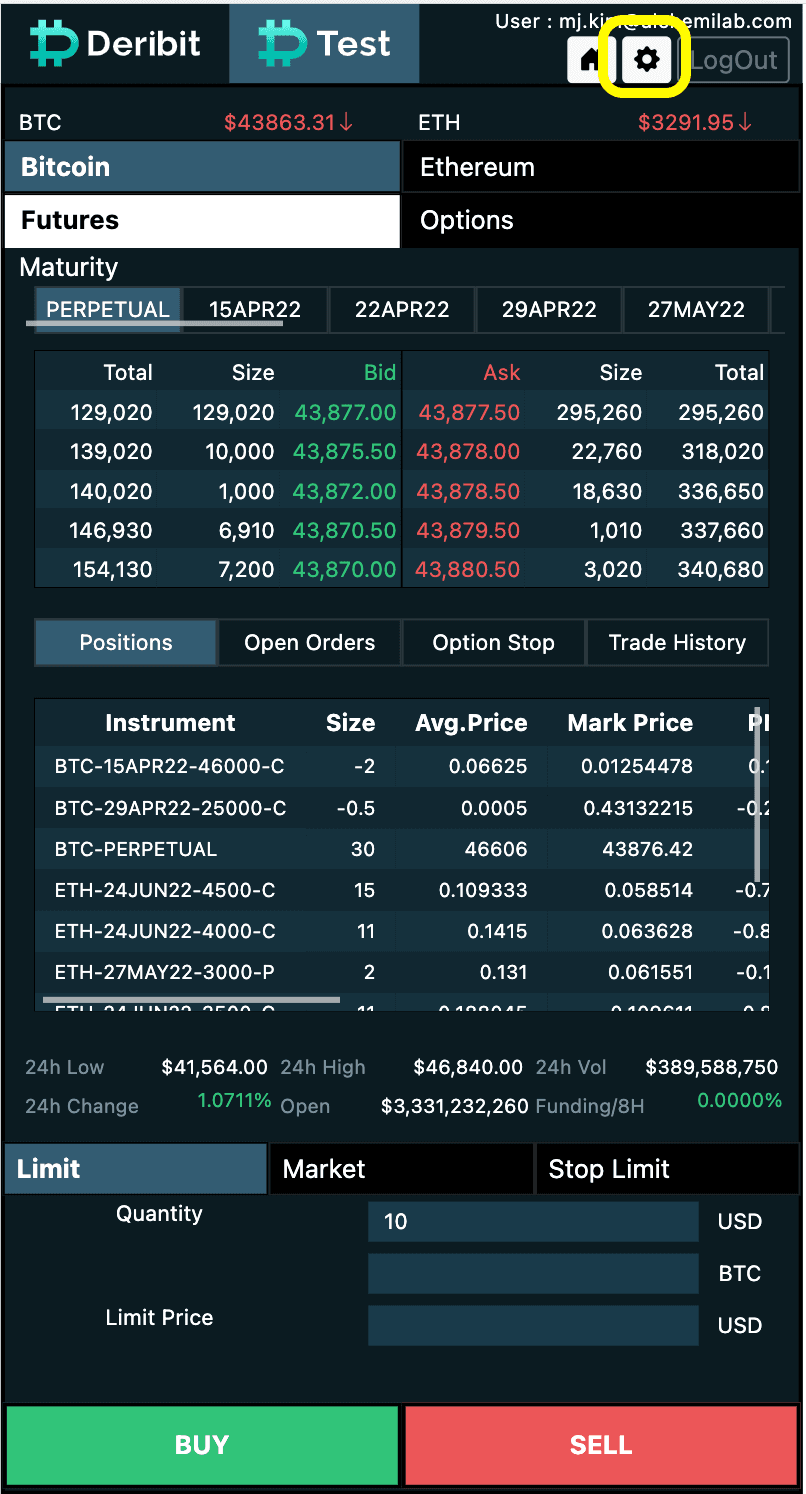Go to the home icon

[592, 60]
